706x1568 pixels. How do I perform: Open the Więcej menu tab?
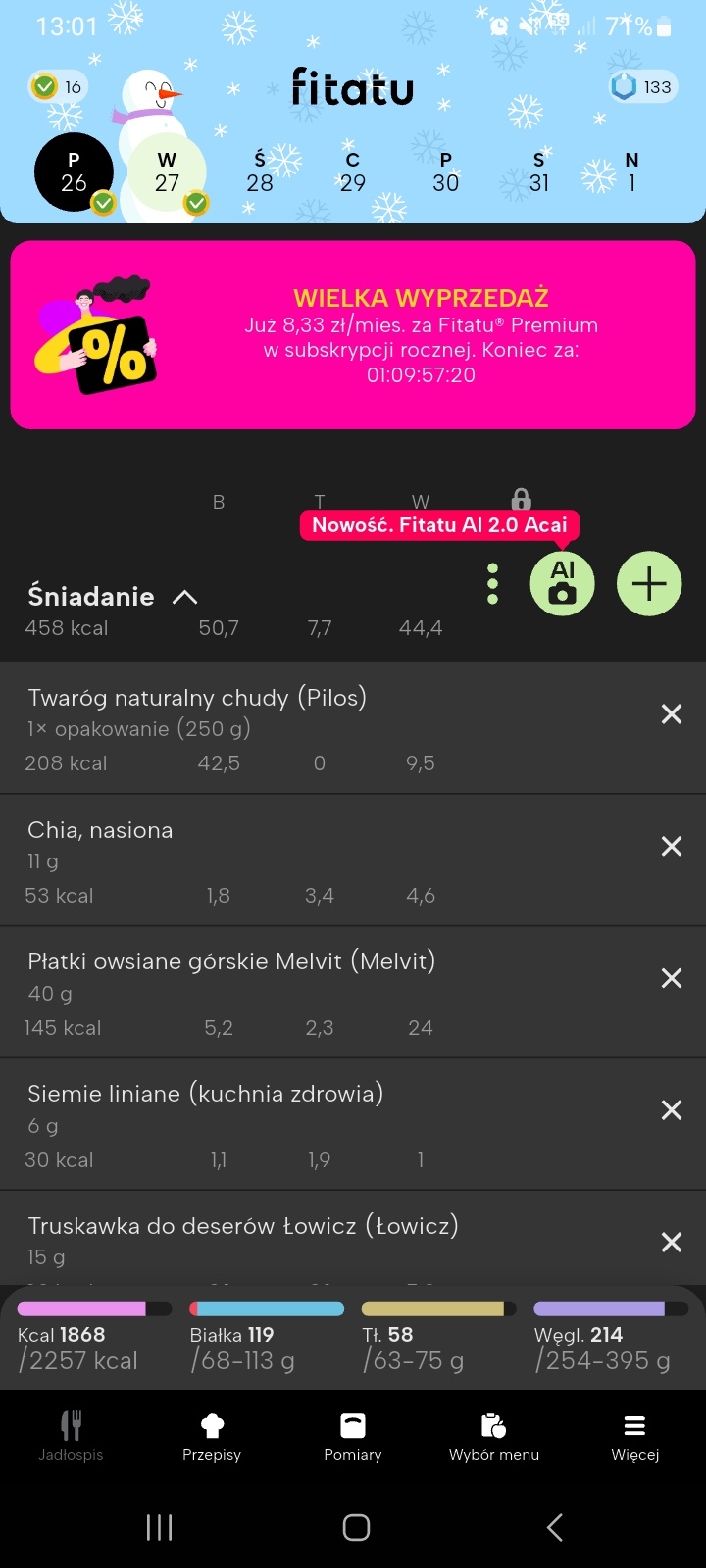[x=634, y=1437]
